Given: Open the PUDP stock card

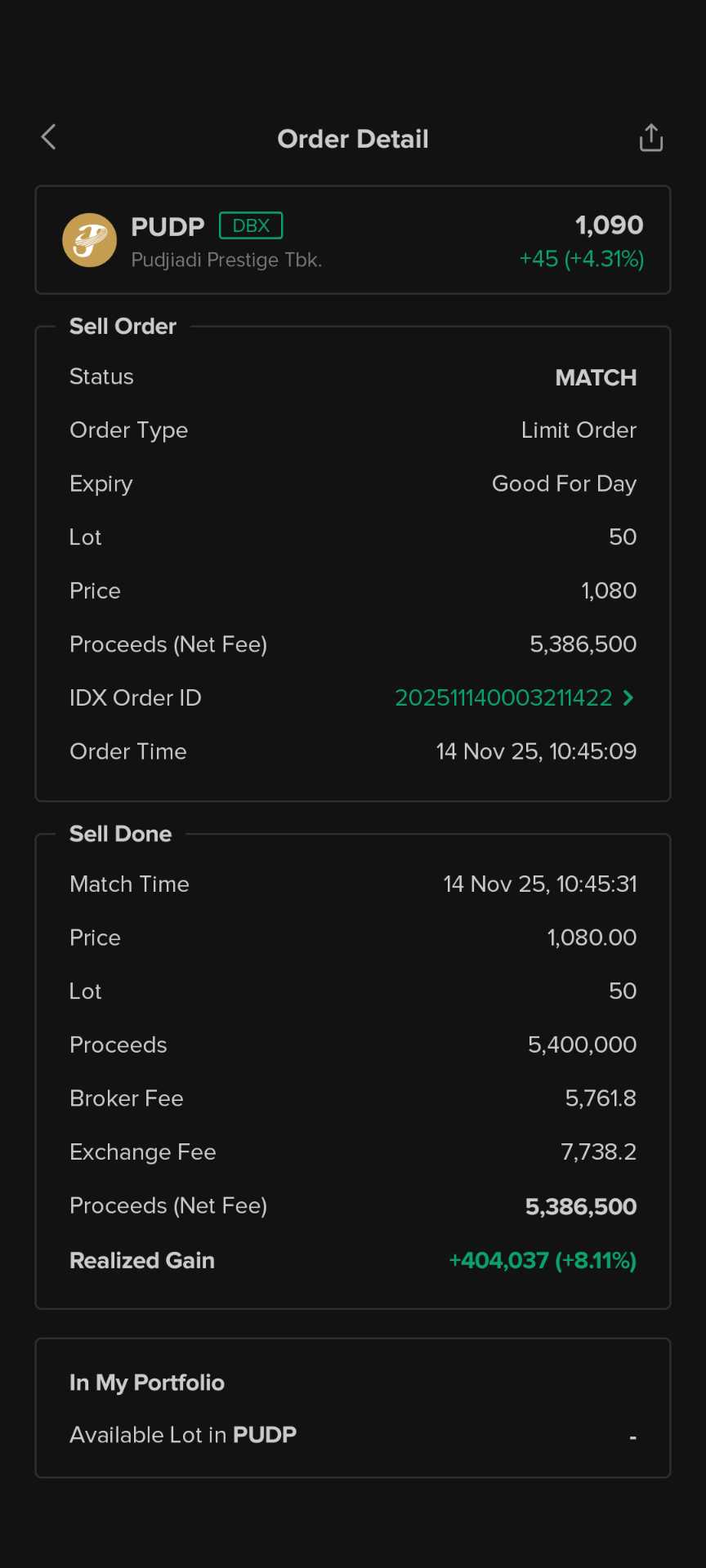Looking at the screenshot, I should point(353,240).
